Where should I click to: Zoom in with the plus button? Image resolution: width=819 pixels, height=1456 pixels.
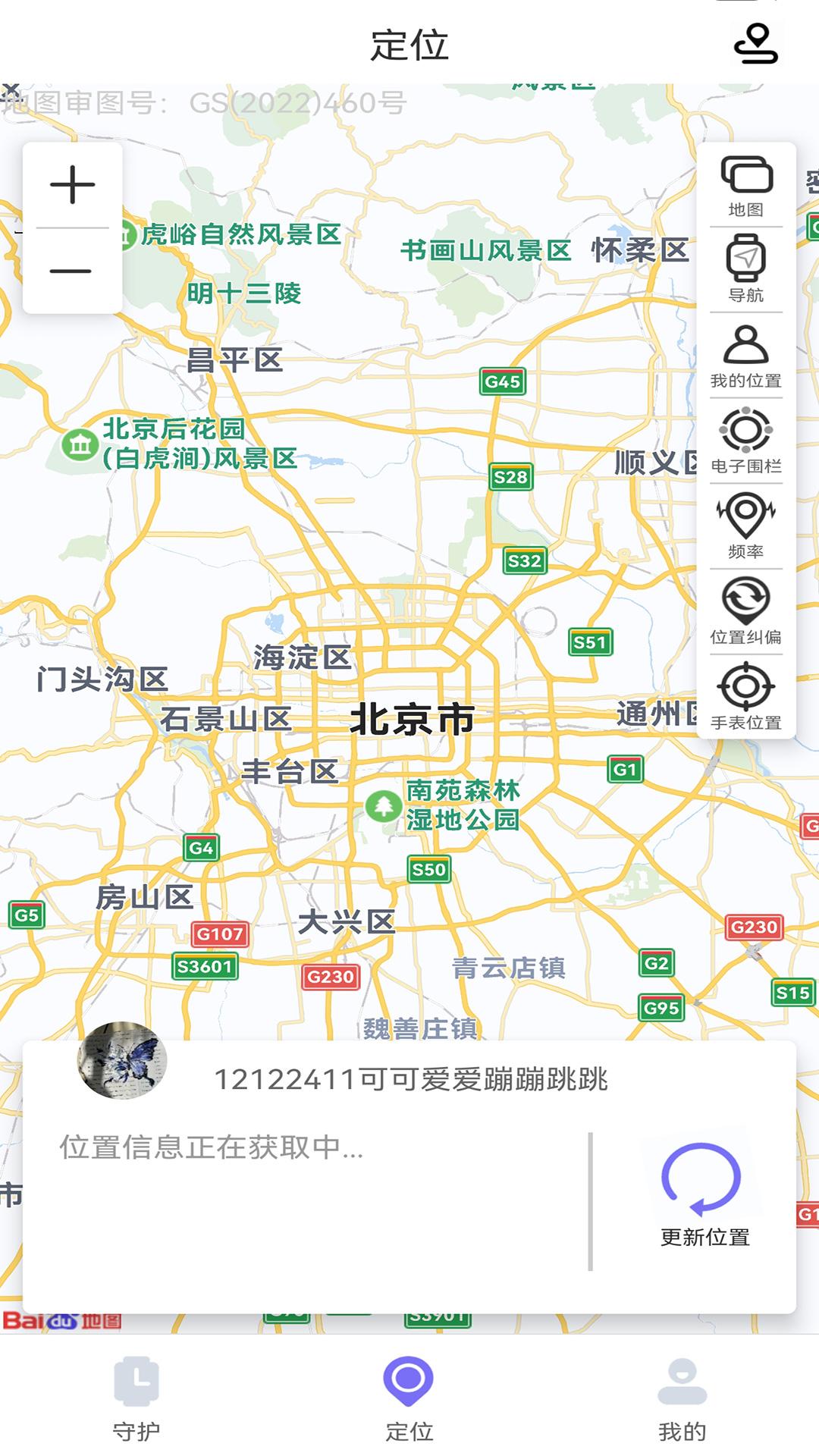pyautogui.click(x=73, y=184)
